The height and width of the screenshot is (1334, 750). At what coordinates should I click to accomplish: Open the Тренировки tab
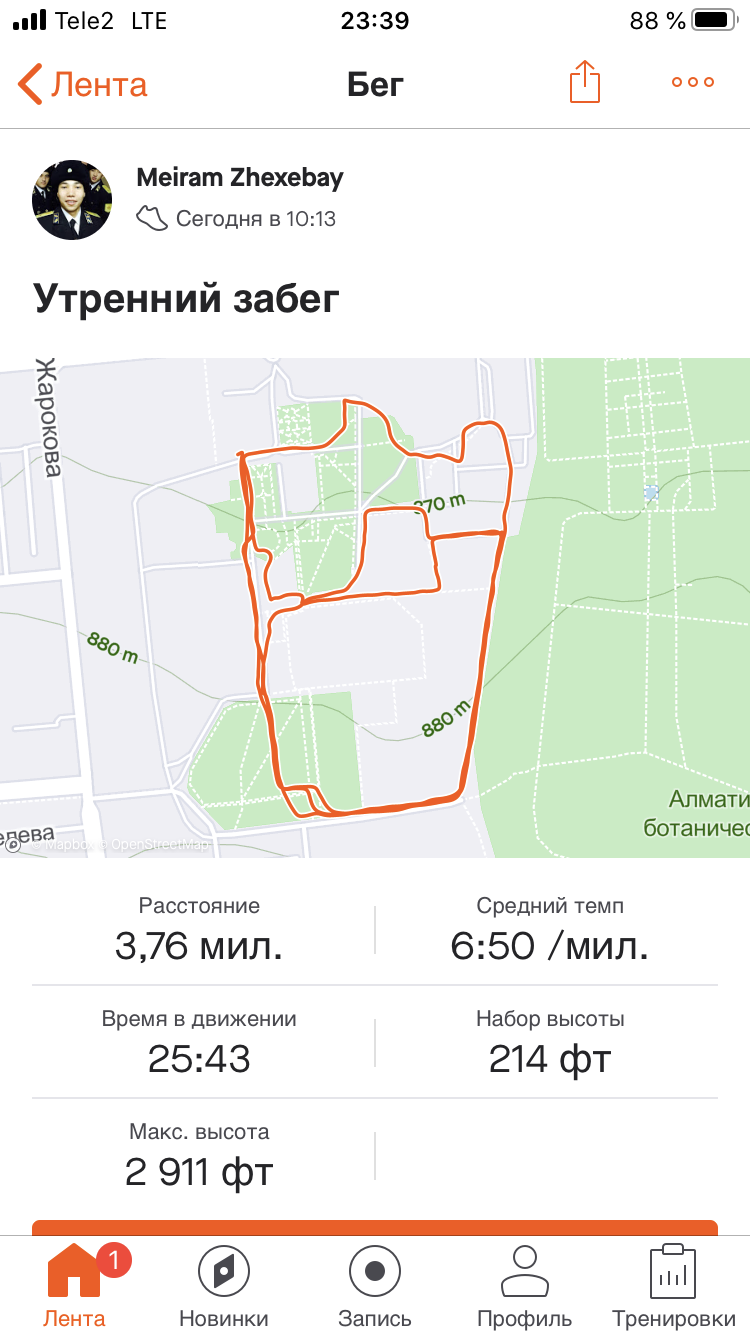(x=672, y=1286)
